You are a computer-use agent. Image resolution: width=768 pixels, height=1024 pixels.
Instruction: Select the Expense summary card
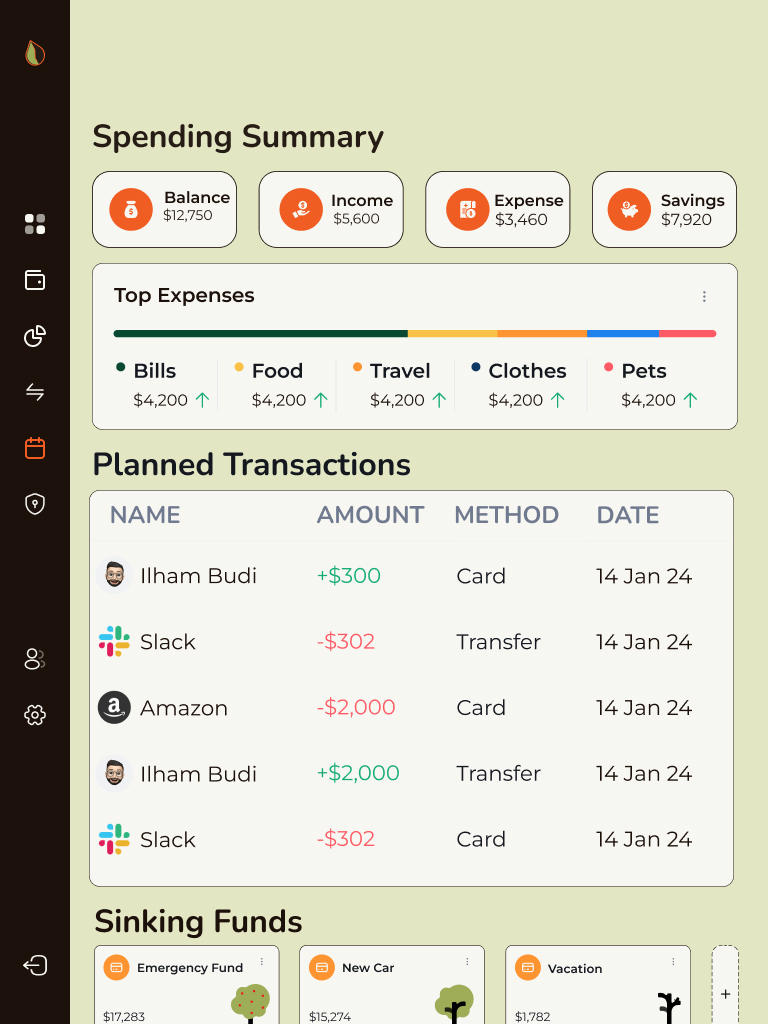point(497,209)
